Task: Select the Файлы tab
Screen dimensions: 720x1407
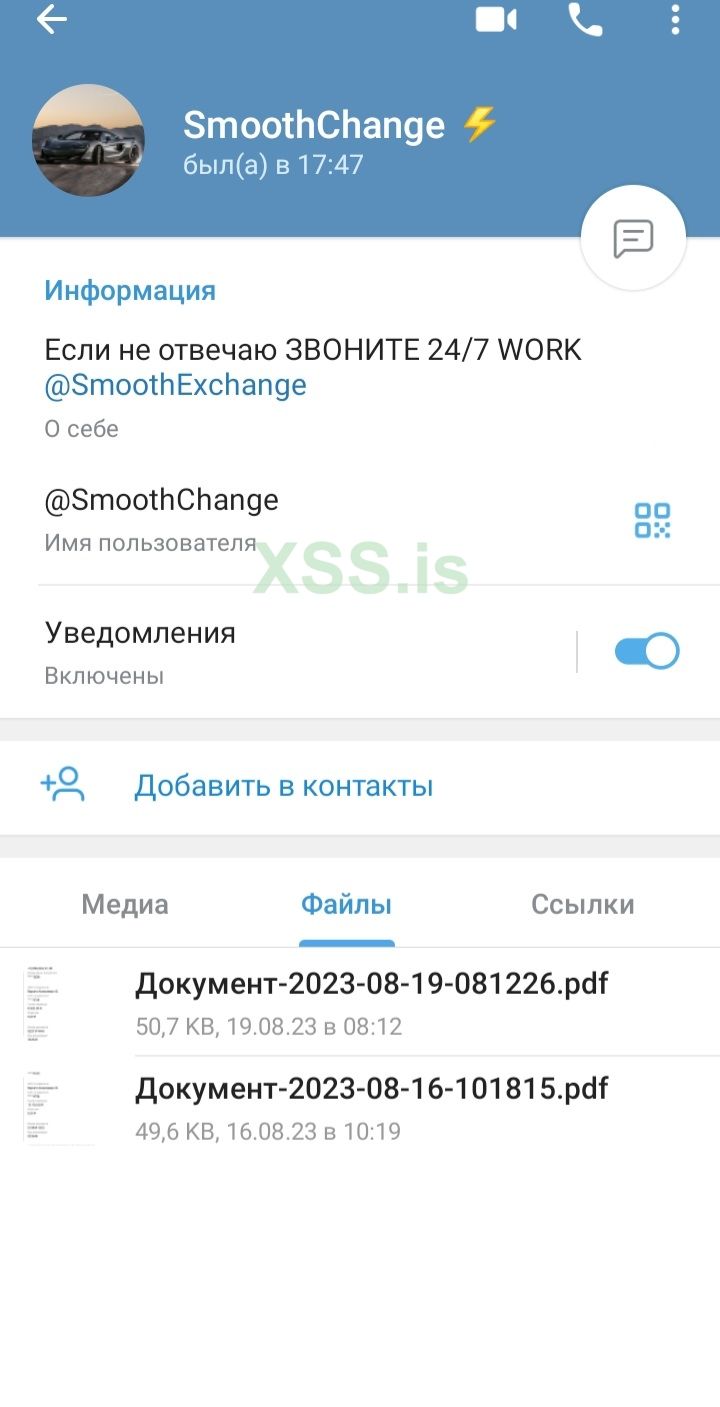Action: (x=346, y=905)
